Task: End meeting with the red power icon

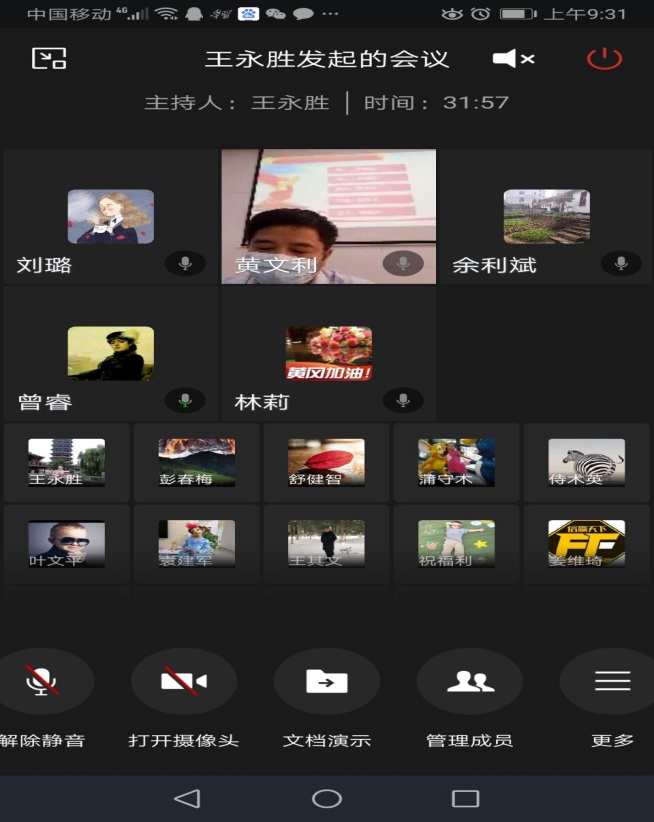Action: coord(603,58)
